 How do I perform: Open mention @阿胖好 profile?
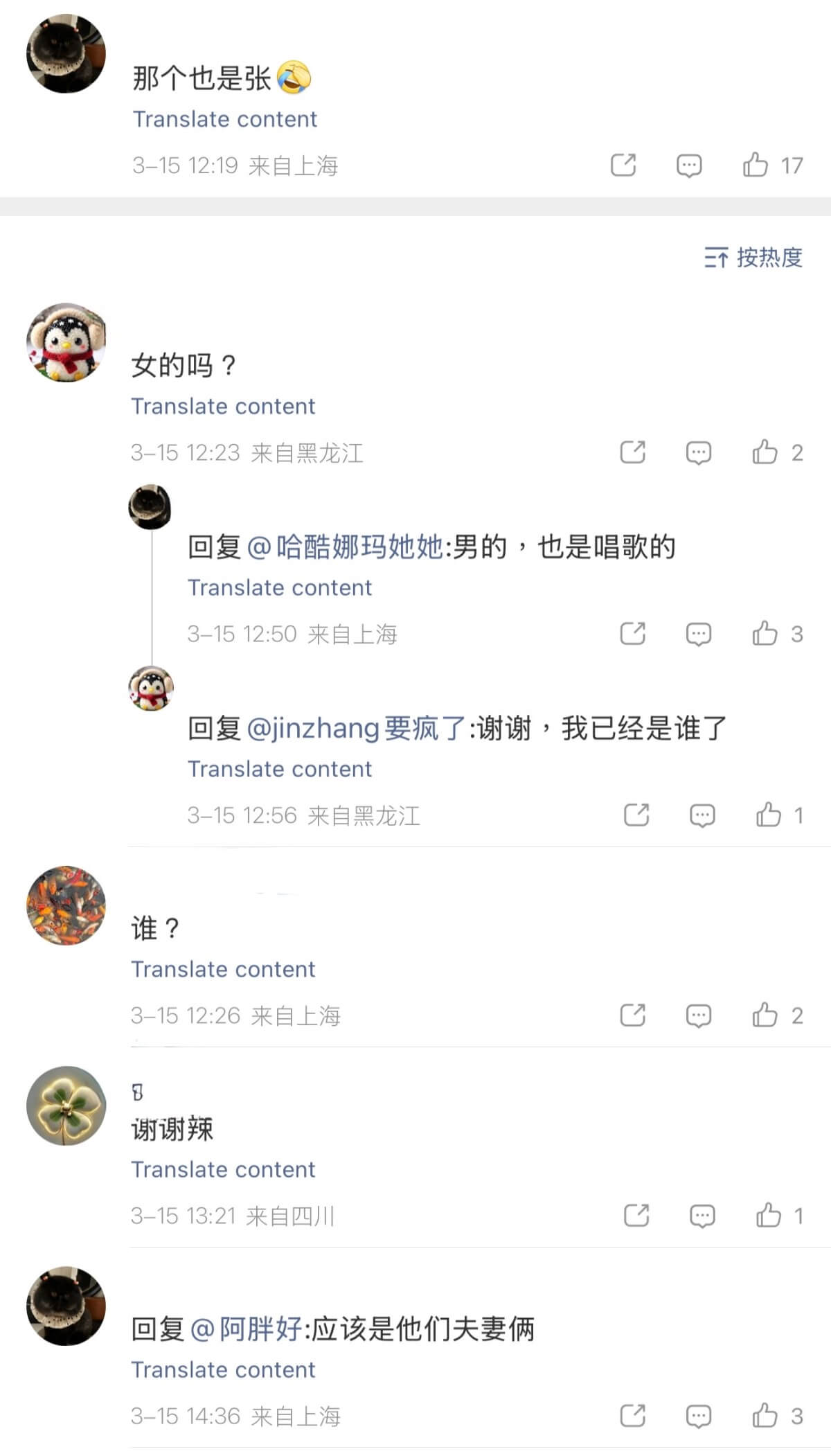coord(246,1329)
